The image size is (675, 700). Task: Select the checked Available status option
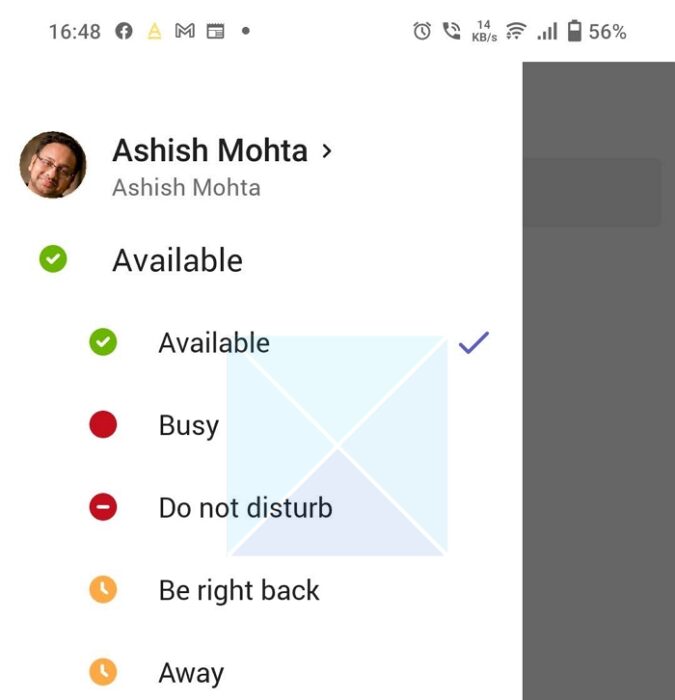213,343
